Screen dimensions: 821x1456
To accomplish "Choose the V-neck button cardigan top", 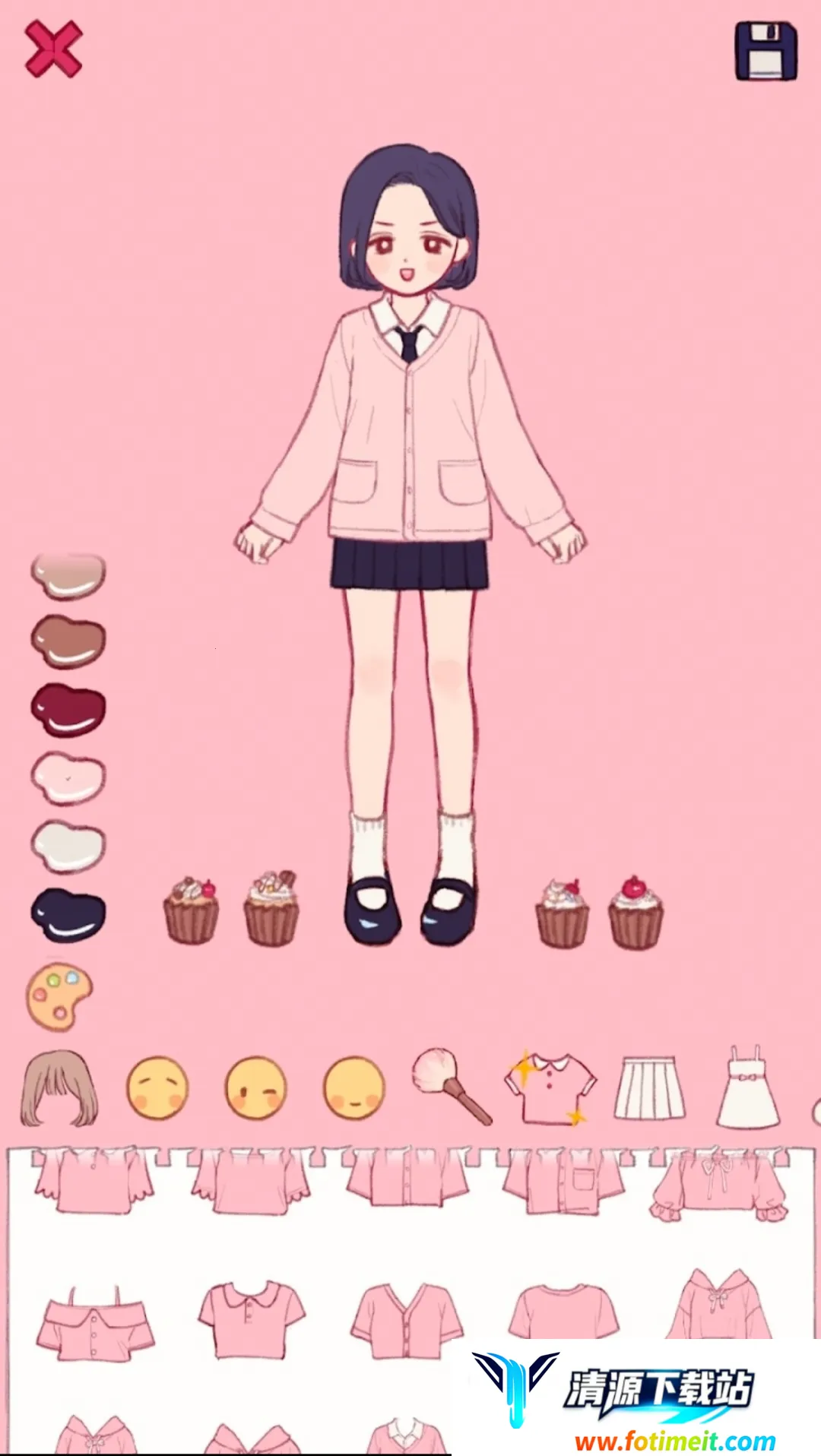I will point(407,1321).
